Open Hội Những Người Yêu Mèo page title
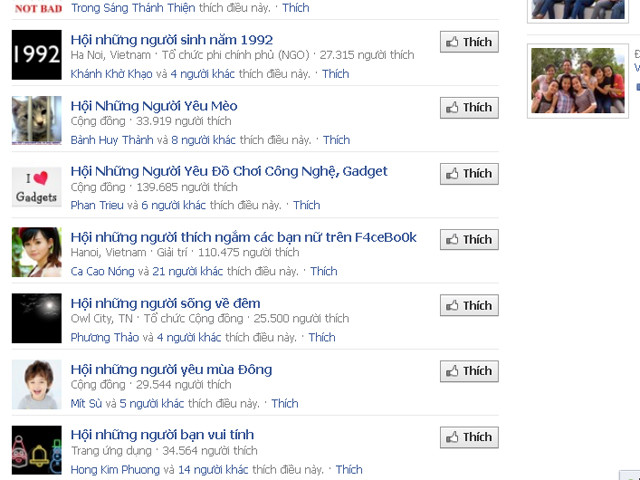The width and height of the screenshot is (640, 480). point(154,106)
